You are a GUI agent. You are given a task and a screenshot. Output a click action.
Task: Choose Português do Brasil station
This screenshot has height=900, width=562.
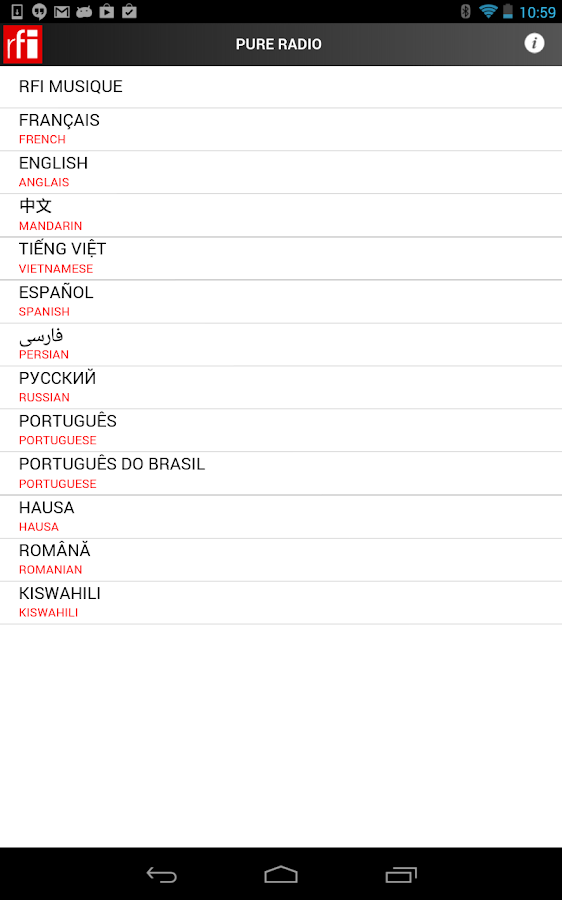[281, 474]
